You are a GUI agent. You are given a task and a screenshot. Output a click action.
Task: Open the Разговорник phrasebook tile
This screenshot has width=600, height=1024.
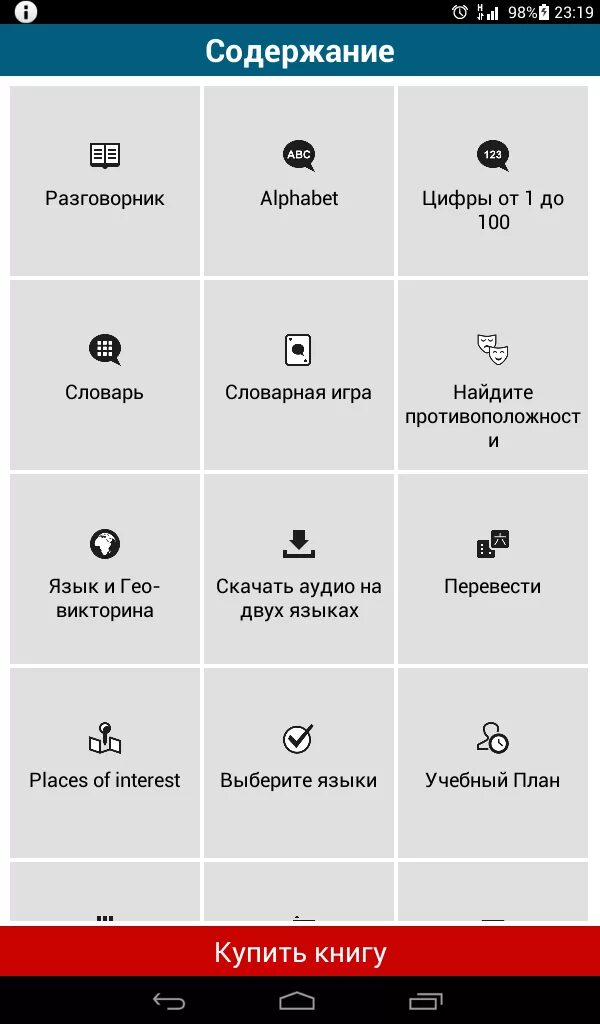[x=105, y=180]
